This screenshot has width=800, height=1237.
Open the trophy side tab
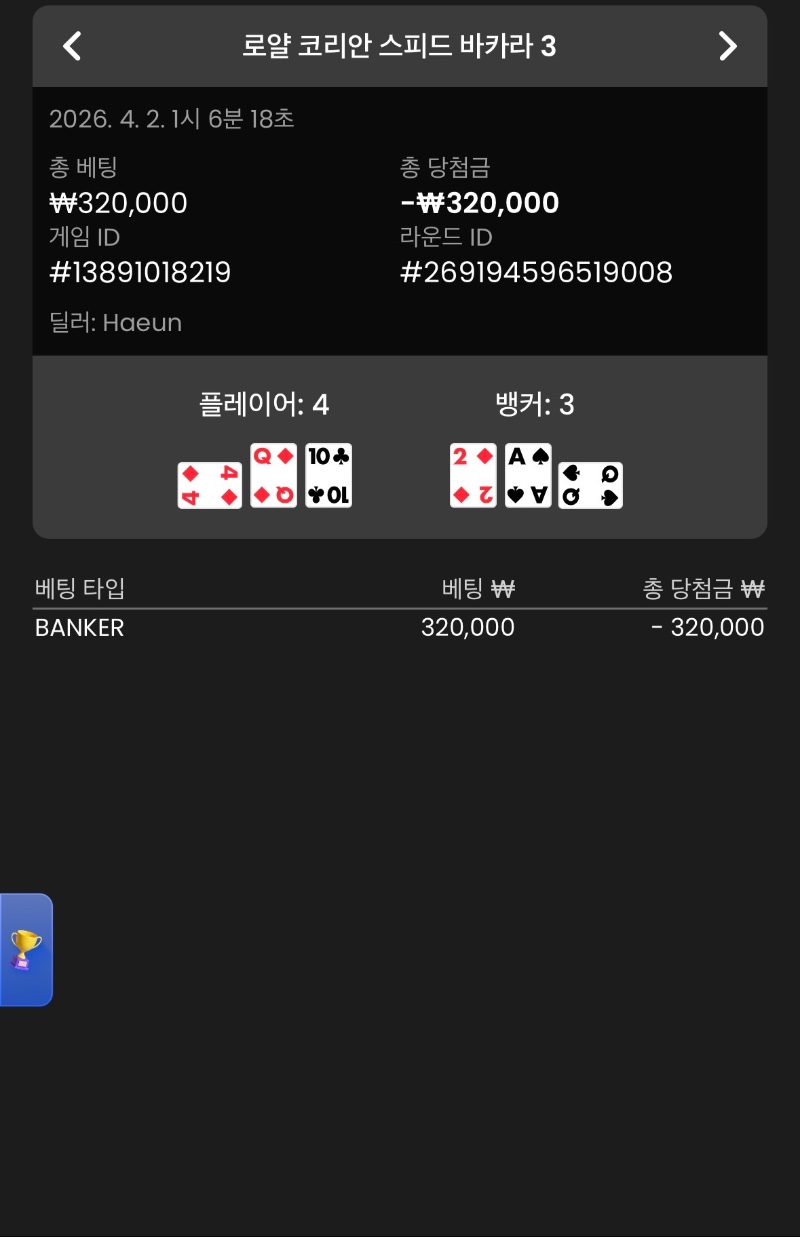(x=26, y=949)
